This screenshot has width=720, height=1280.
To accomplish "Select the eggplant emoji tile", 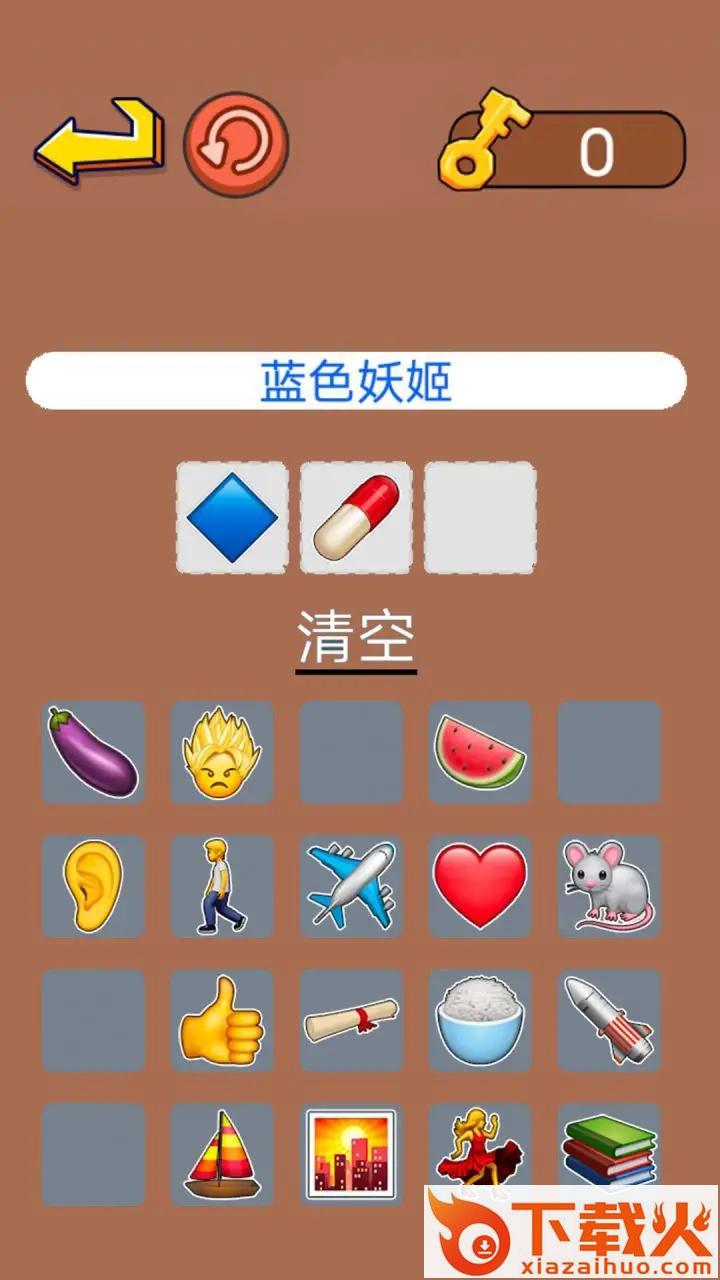I will (x=93, y=752).
